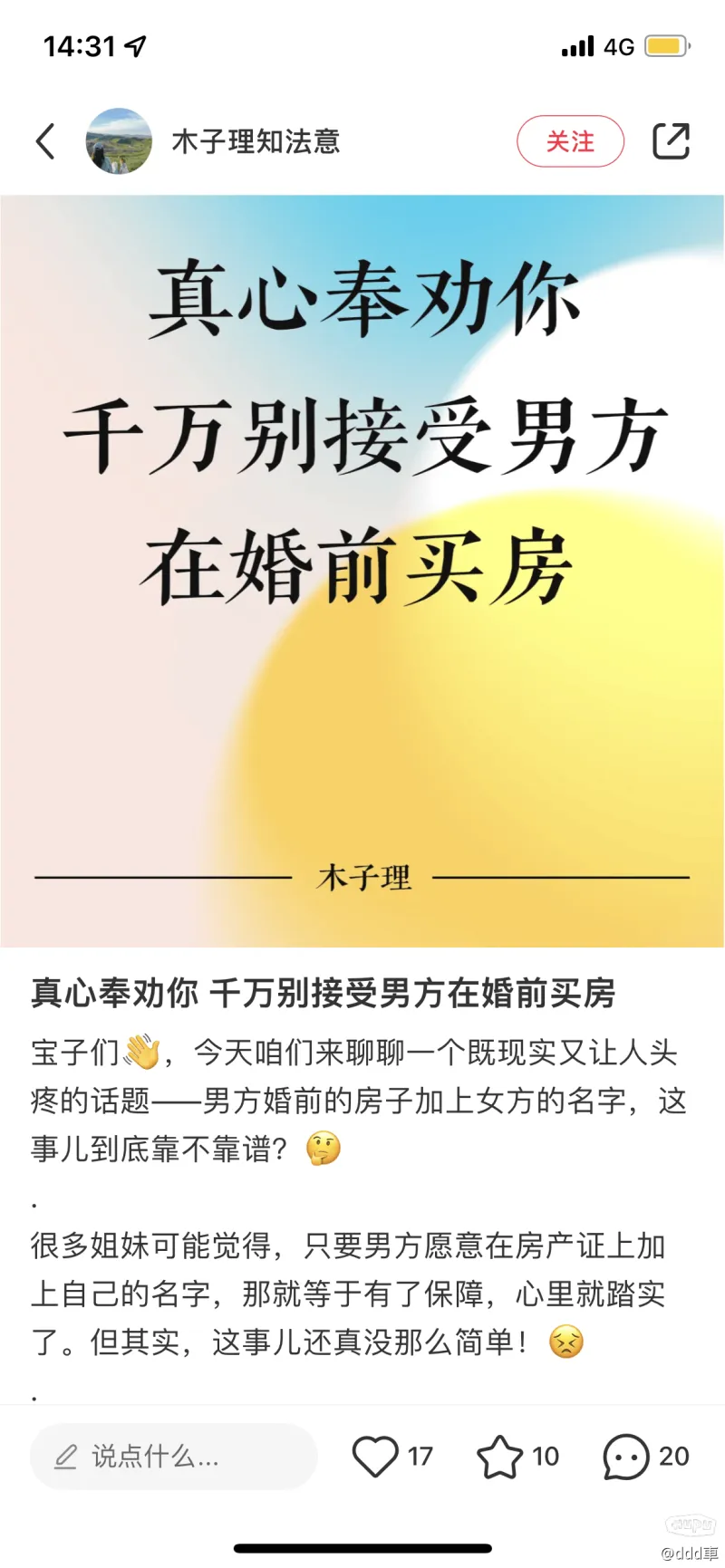Like this post with the heart
This screenshot has width=725, height=1568.
pyautogui.click(x=375, y=1456)
